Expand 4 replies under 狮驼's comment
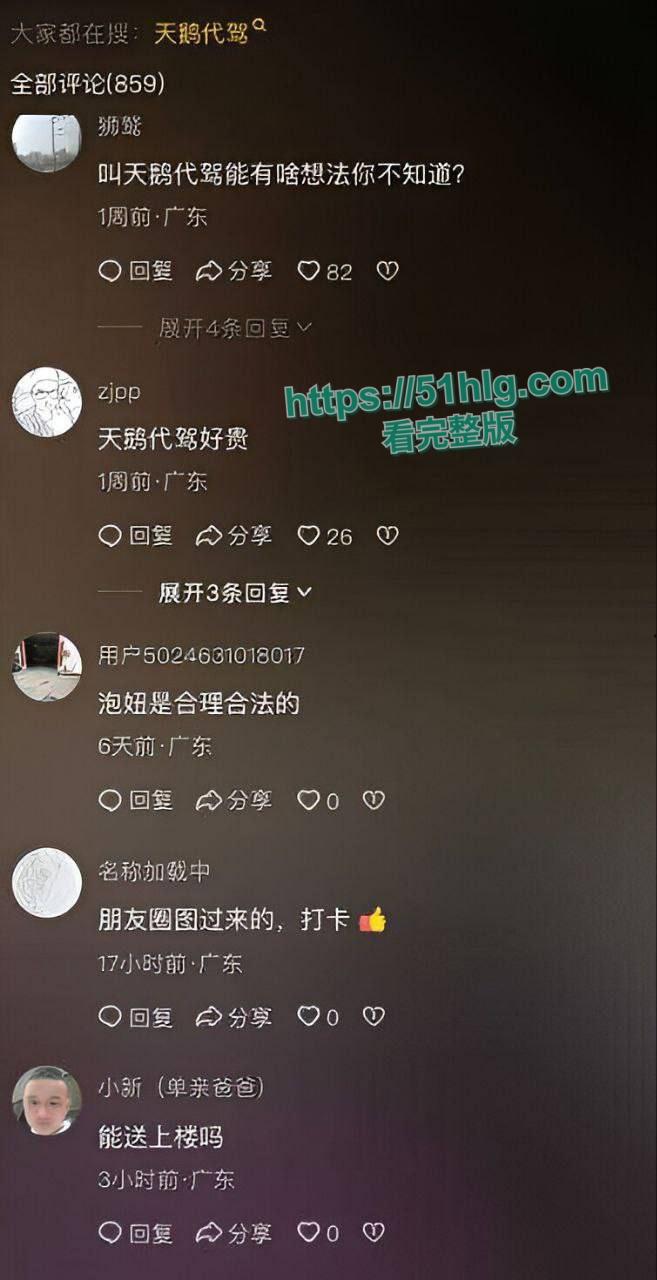 [x=234, y=328]
